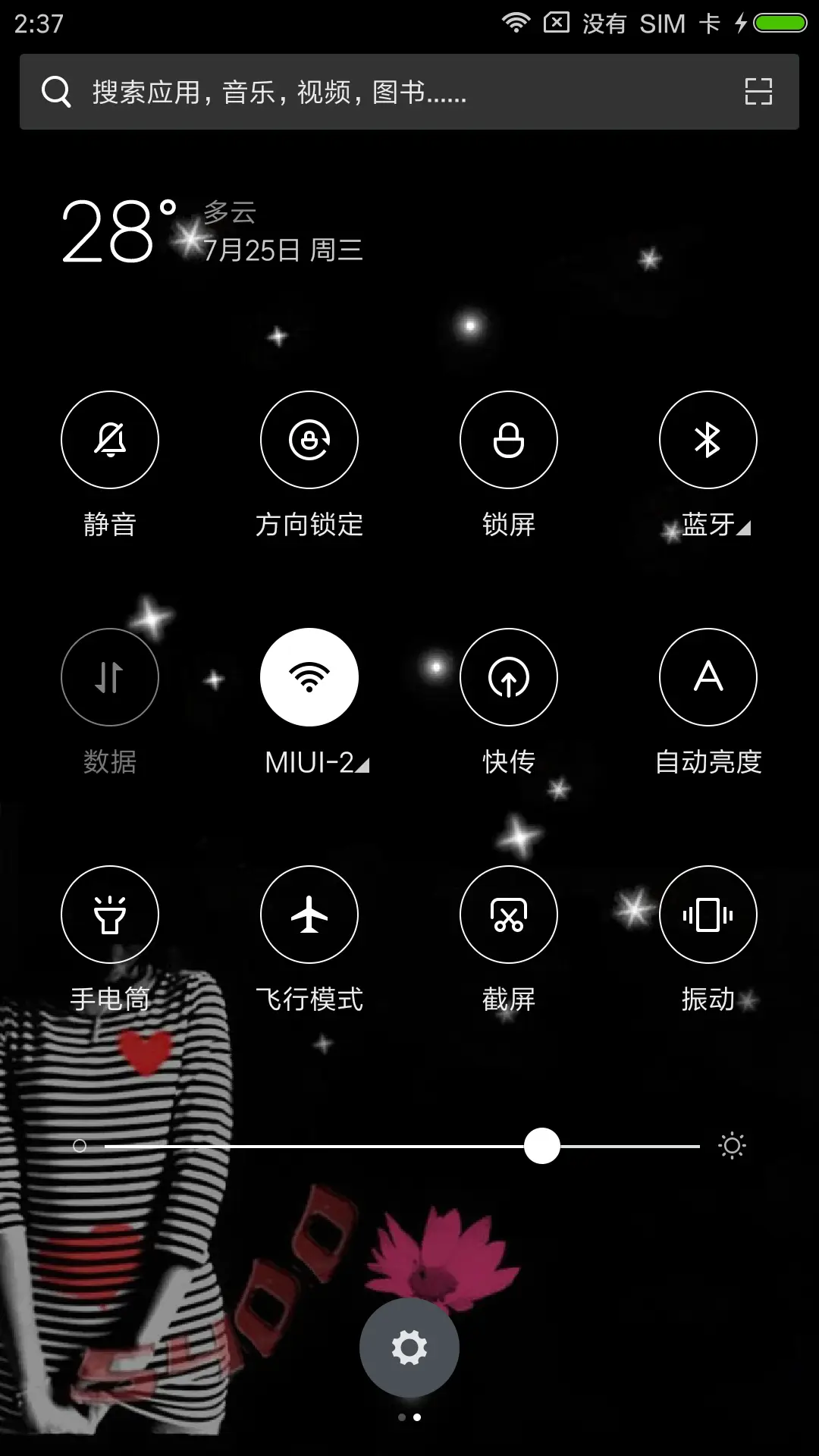Tap the lock screen 锁屏 tile
The image size is (819, 1456).
coord(509,440)
